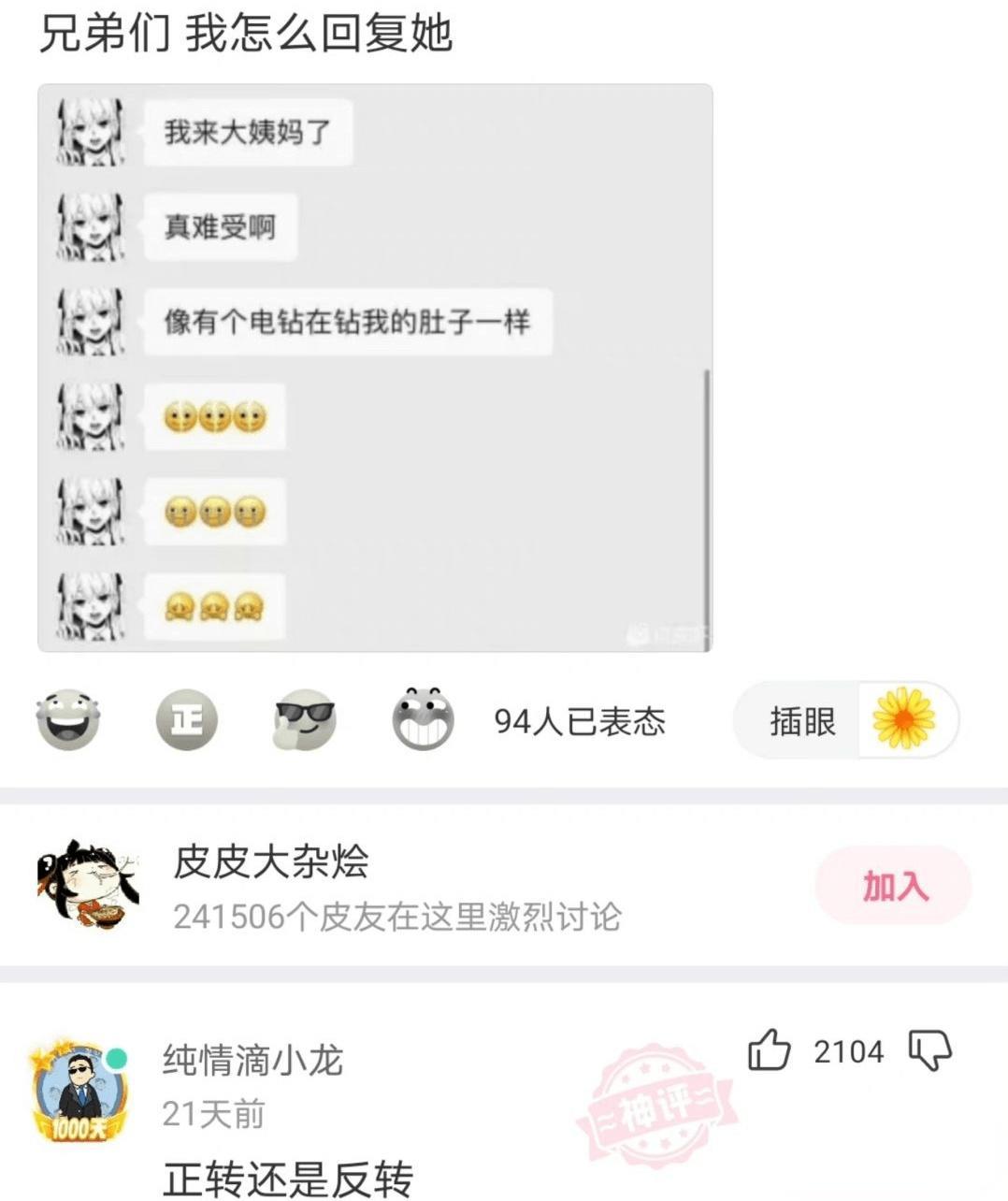Viewport: 1008px width, 1201px height.
Task: Join the 皮皮大杂烩 community via 加入
Action: pyautogui.click(x=893, y=885)
